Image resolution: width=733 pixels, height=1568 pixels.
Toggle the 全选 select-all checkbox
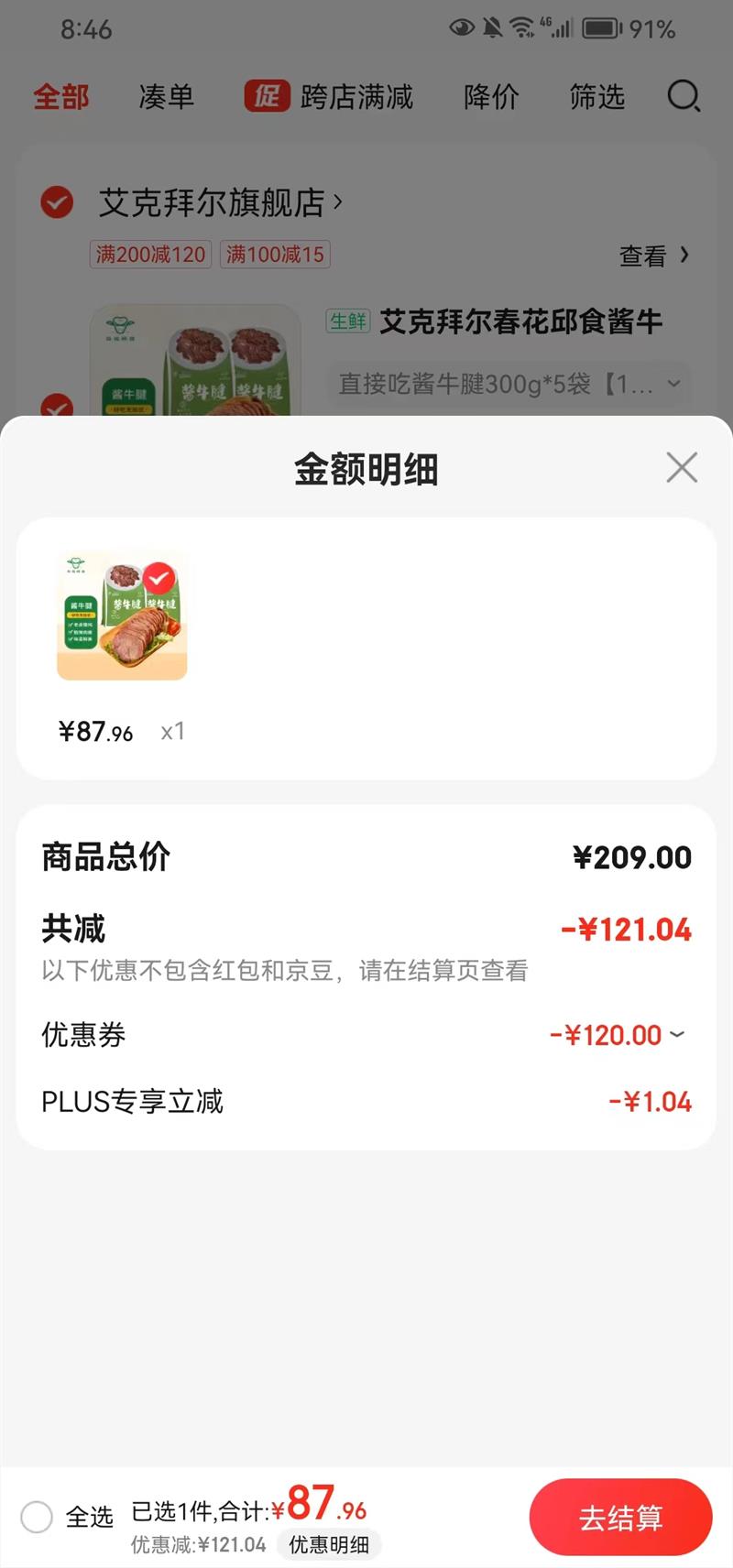pos(37,1517)
